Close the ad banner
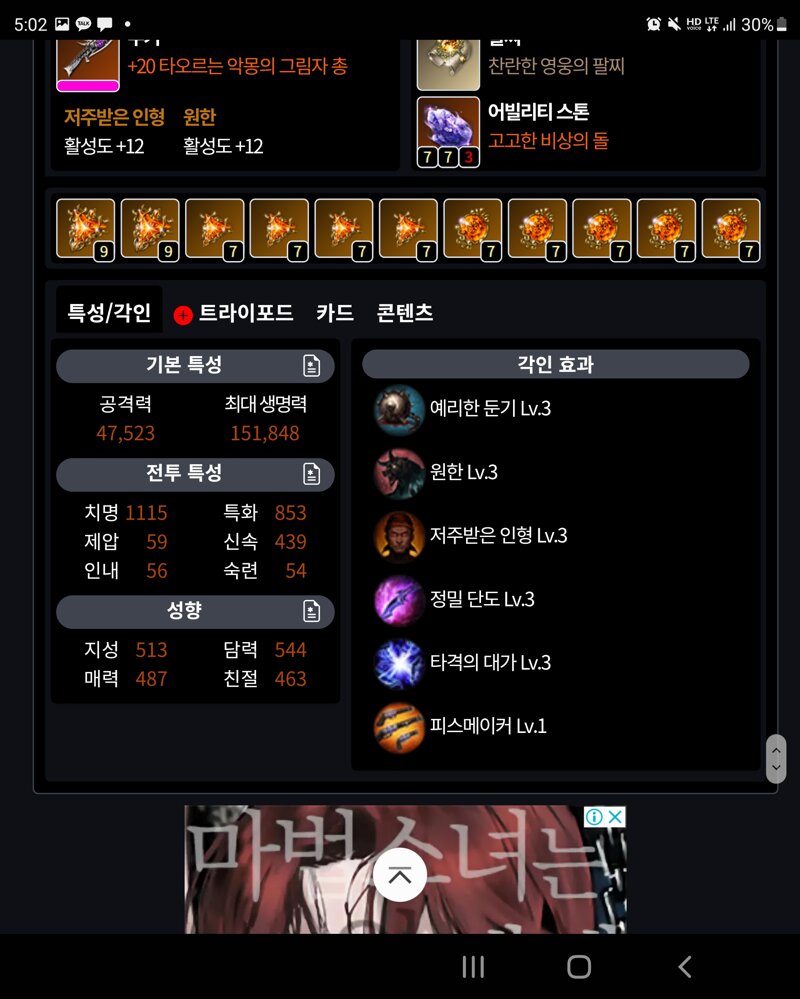The height and width of the screenshot is (999, 800). click(616, 817)
